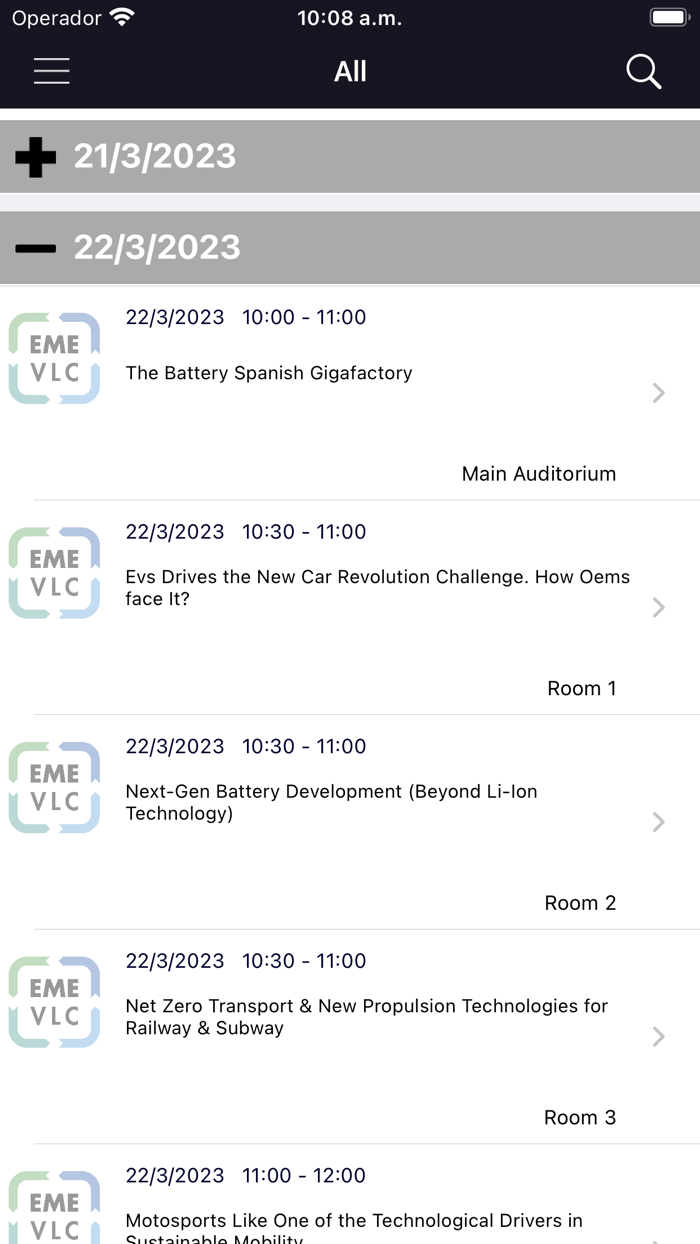Open the search magnifier
This screenshot has width=700, height=1244.
click(643, 72)
